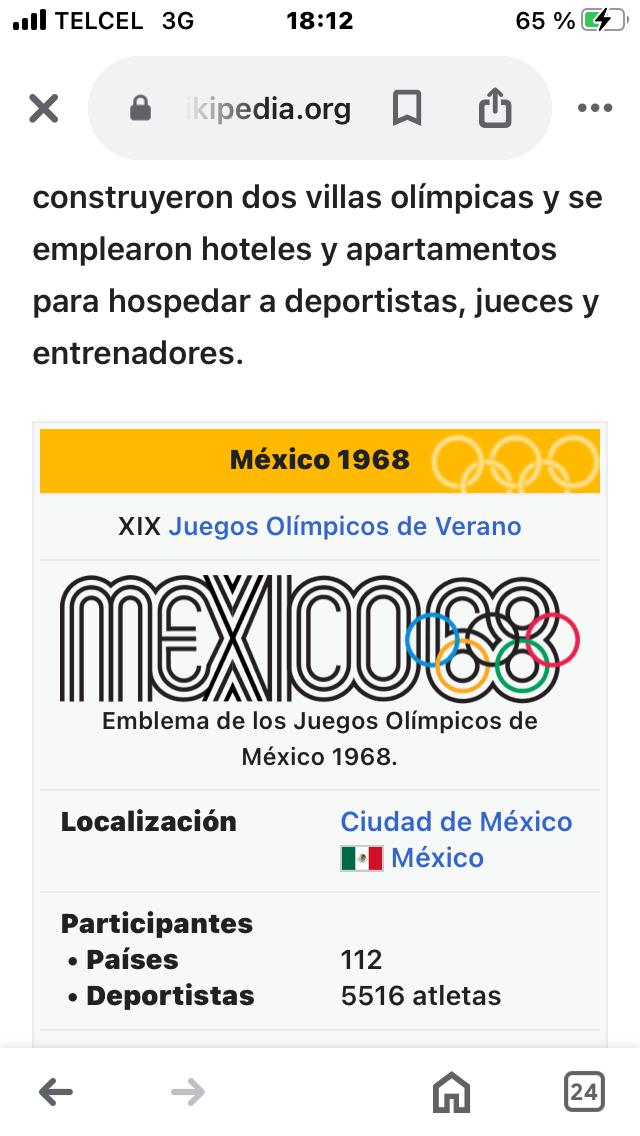The width and height of the screenshot is (640, 1136).
Task: Open the three-dot overflow menu
Action: 595,108
